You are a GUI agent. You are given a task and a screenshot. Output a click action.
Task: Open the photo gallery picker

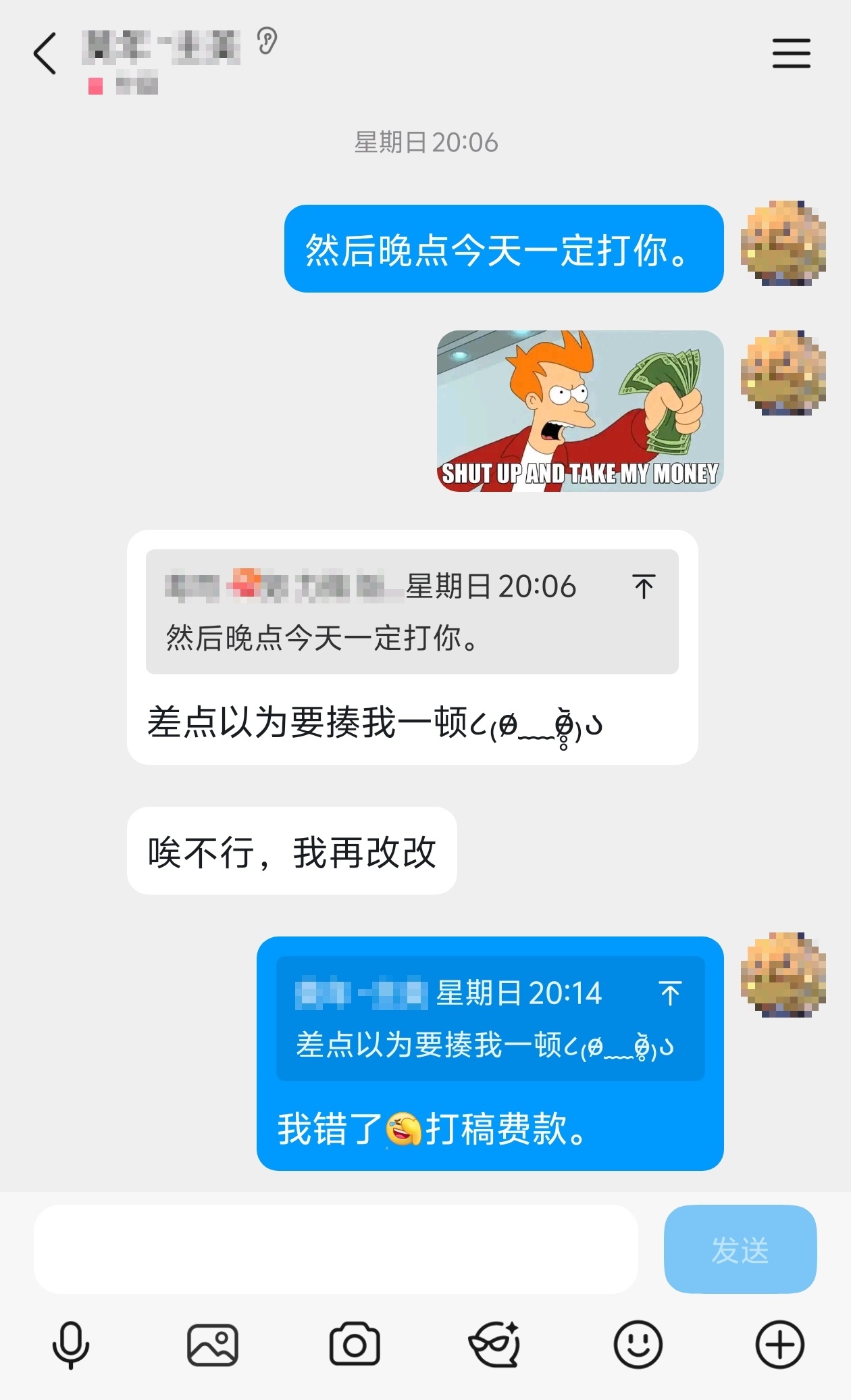[212, 1345]
